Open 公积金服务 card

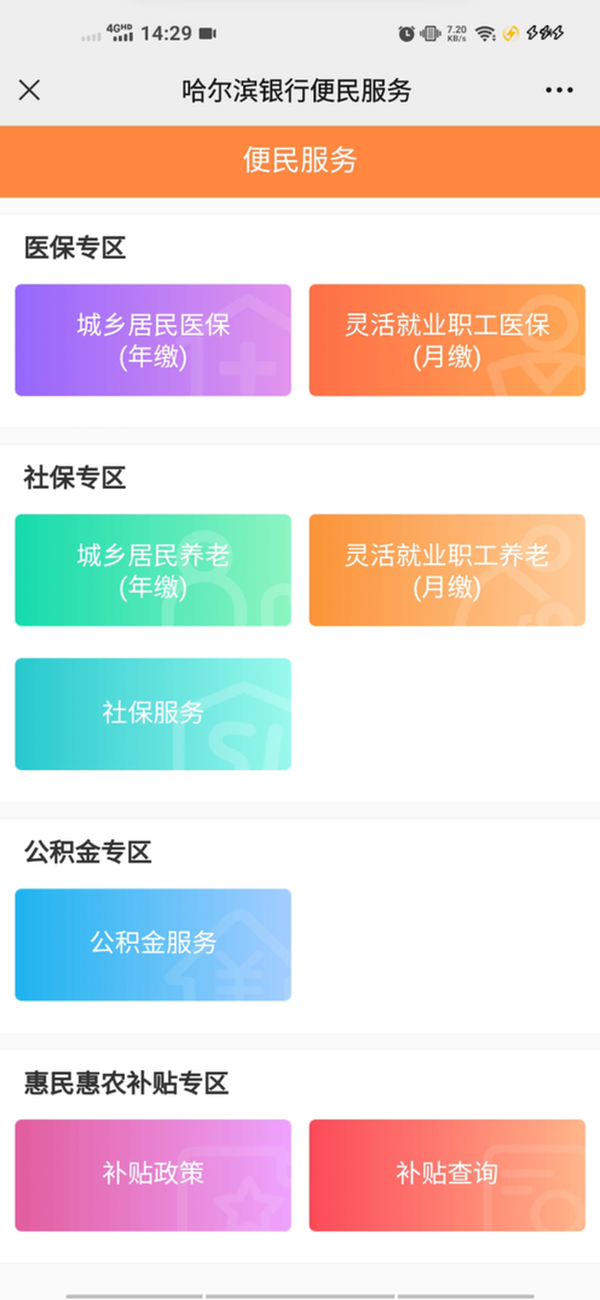point(153,944)
